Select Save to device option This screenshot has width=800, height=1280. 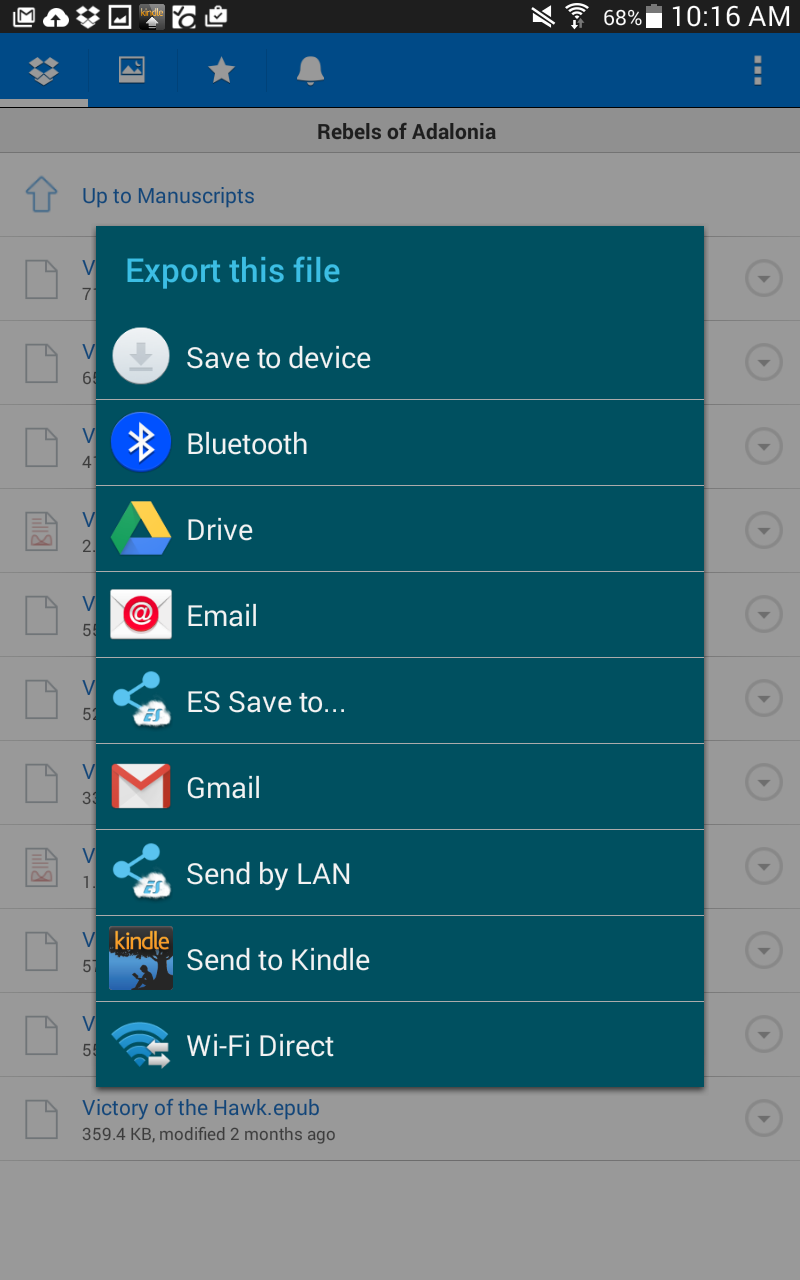click(x=400, y=358)
